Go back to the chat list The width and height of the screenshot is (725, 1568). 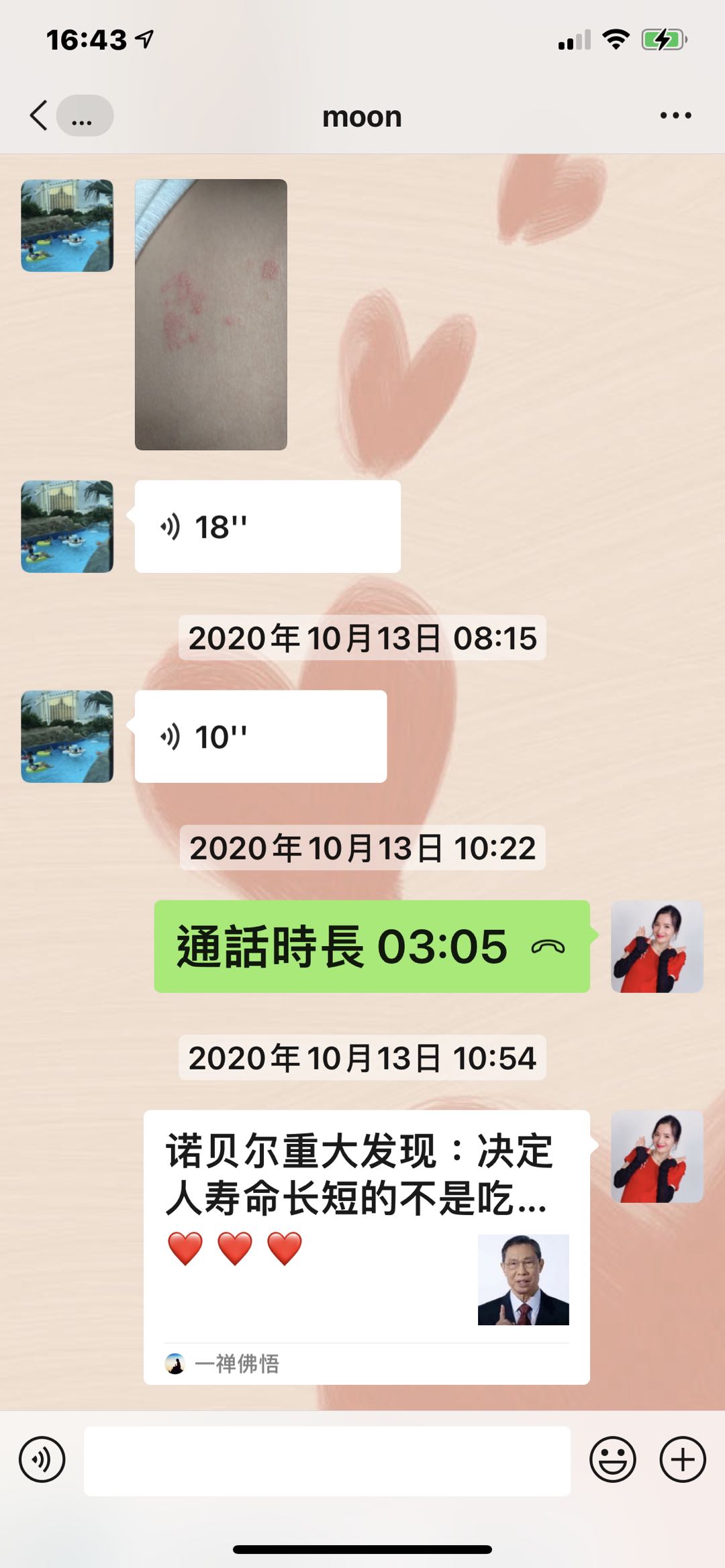(39, 115)
